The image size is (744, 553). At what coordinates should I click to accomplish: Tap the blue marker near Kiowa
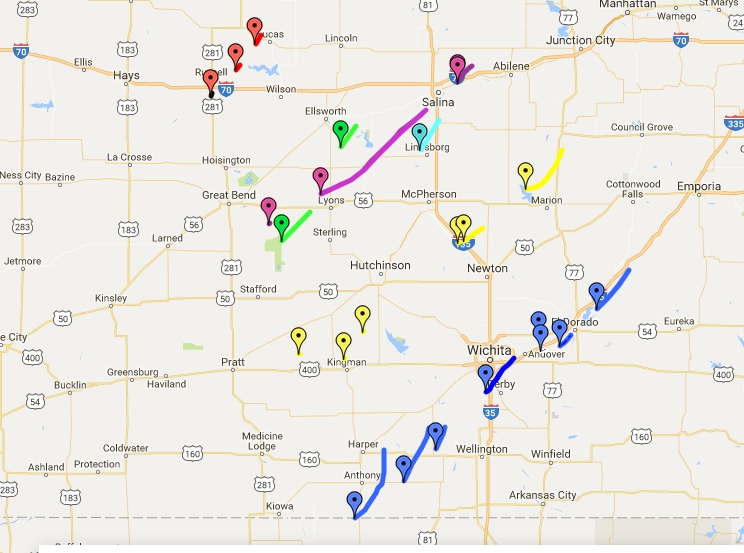coord(354,499)
